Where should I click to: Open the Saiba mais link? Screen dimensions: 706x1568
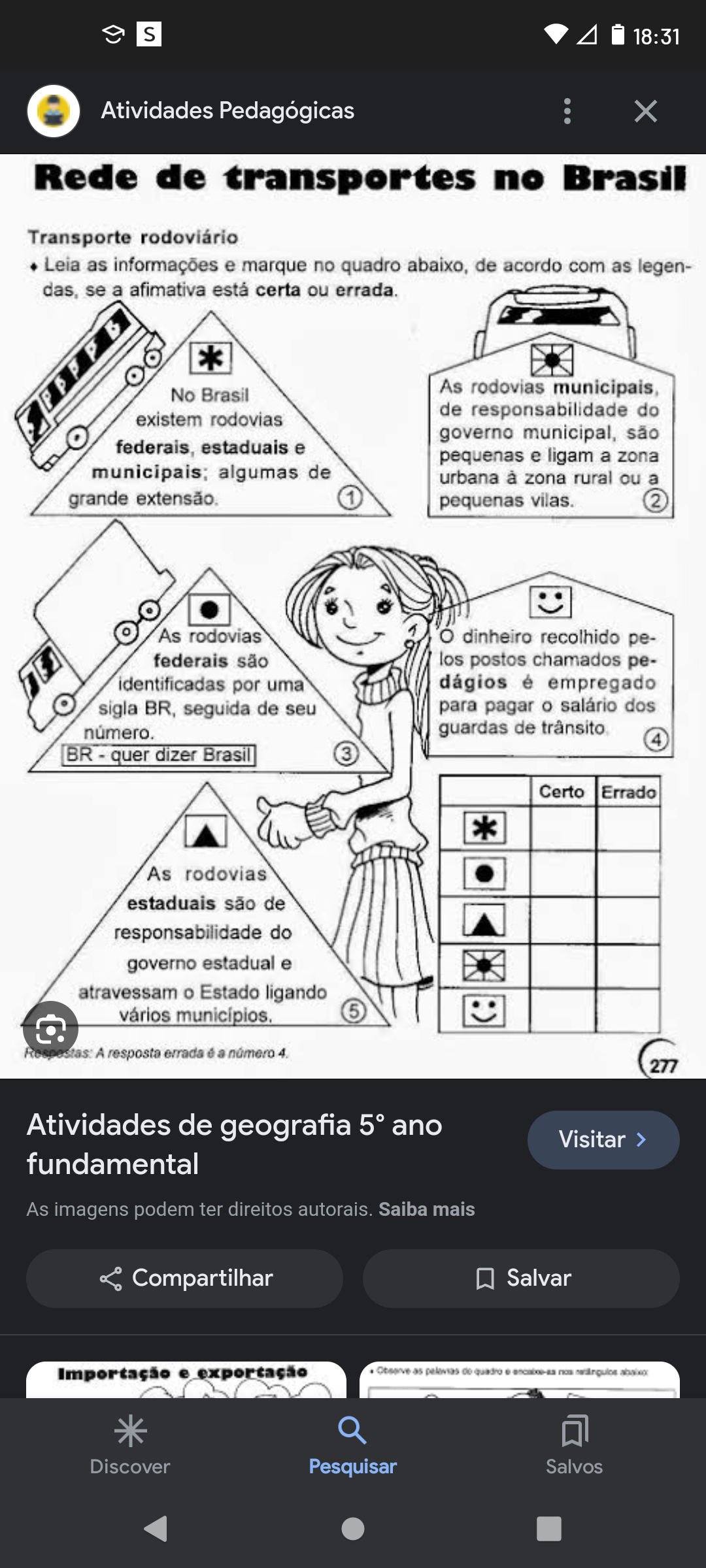pyautogui.click(x=426, y=1209)
